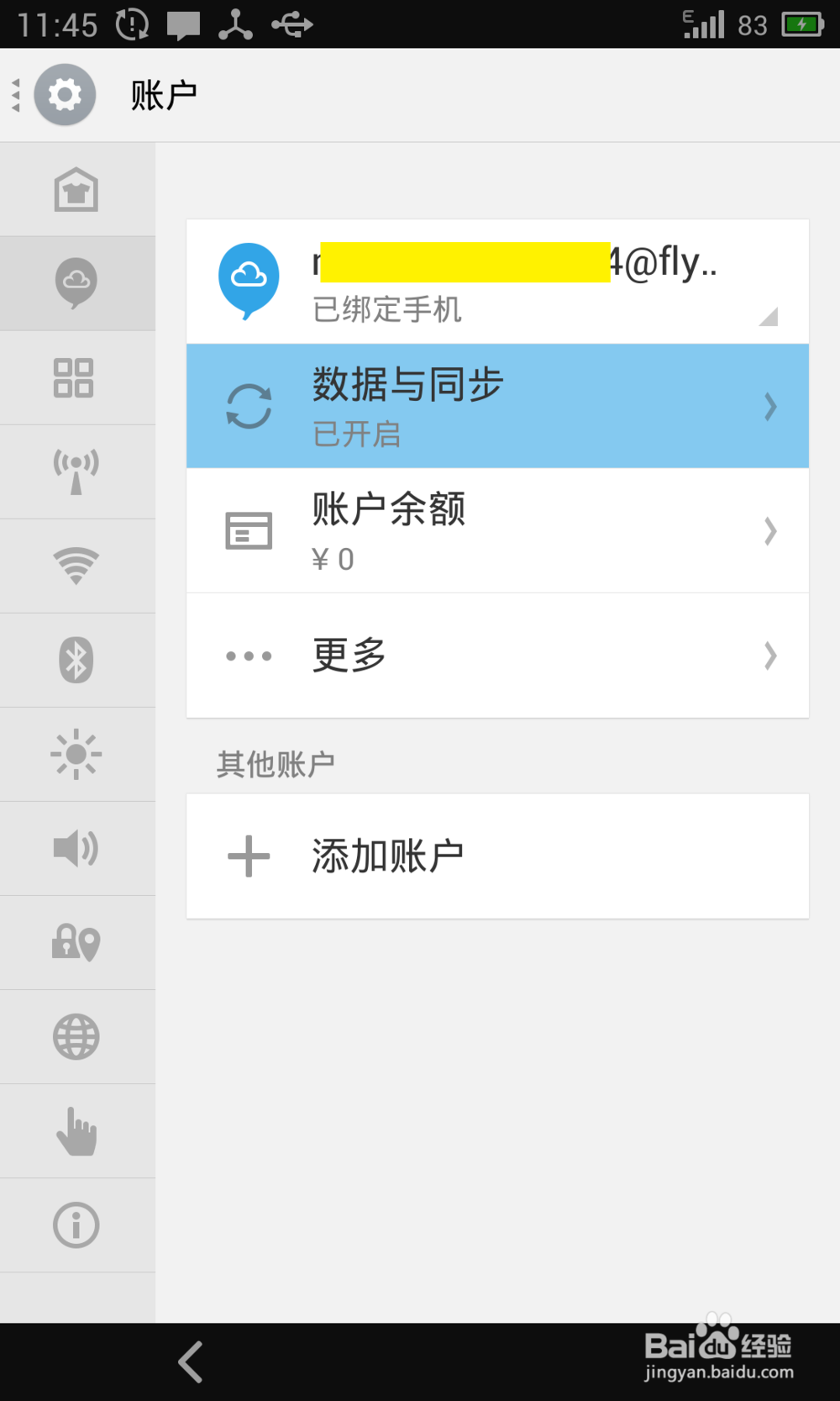Click the 添加账户 add account button

(x=497, y=855)
